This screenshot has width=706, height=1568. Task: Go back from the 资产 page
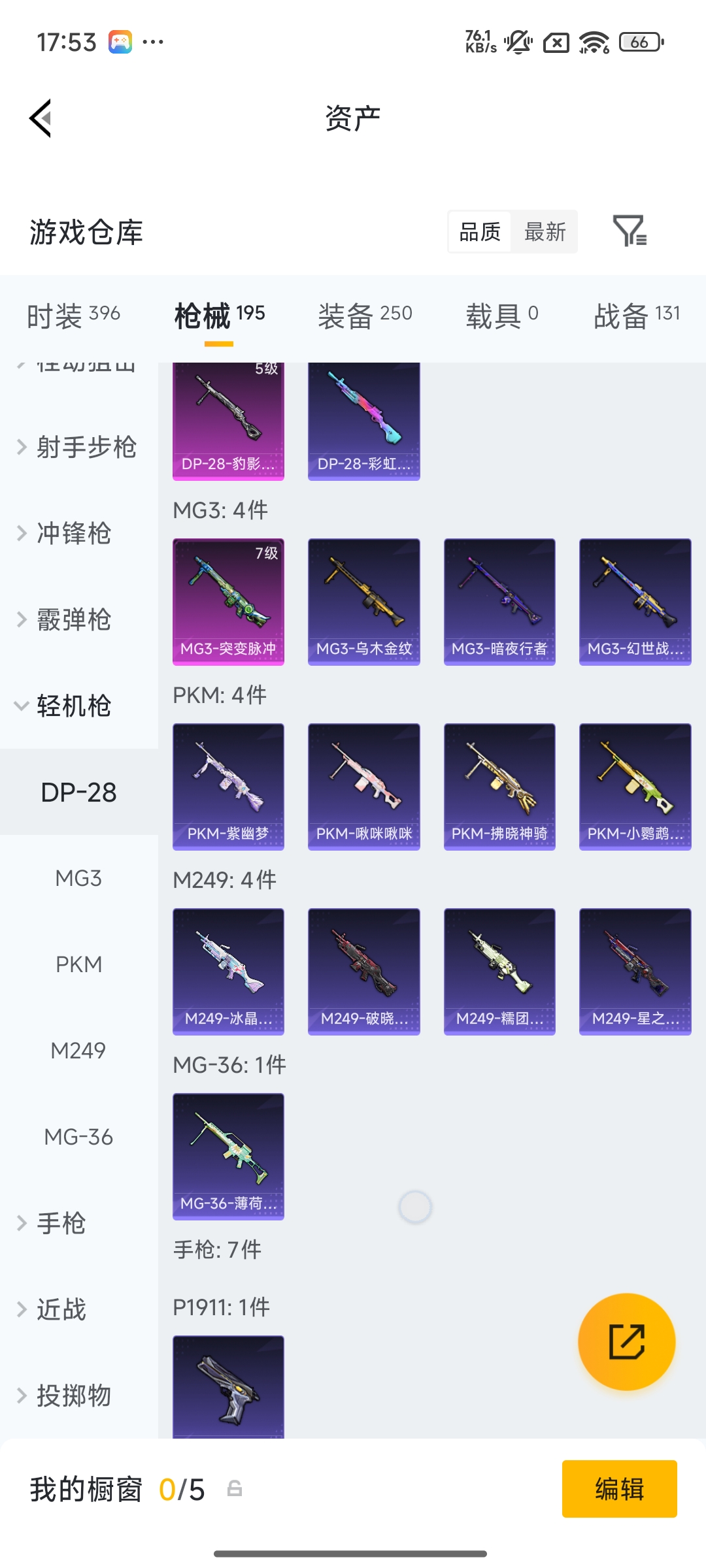pos(41,118)
